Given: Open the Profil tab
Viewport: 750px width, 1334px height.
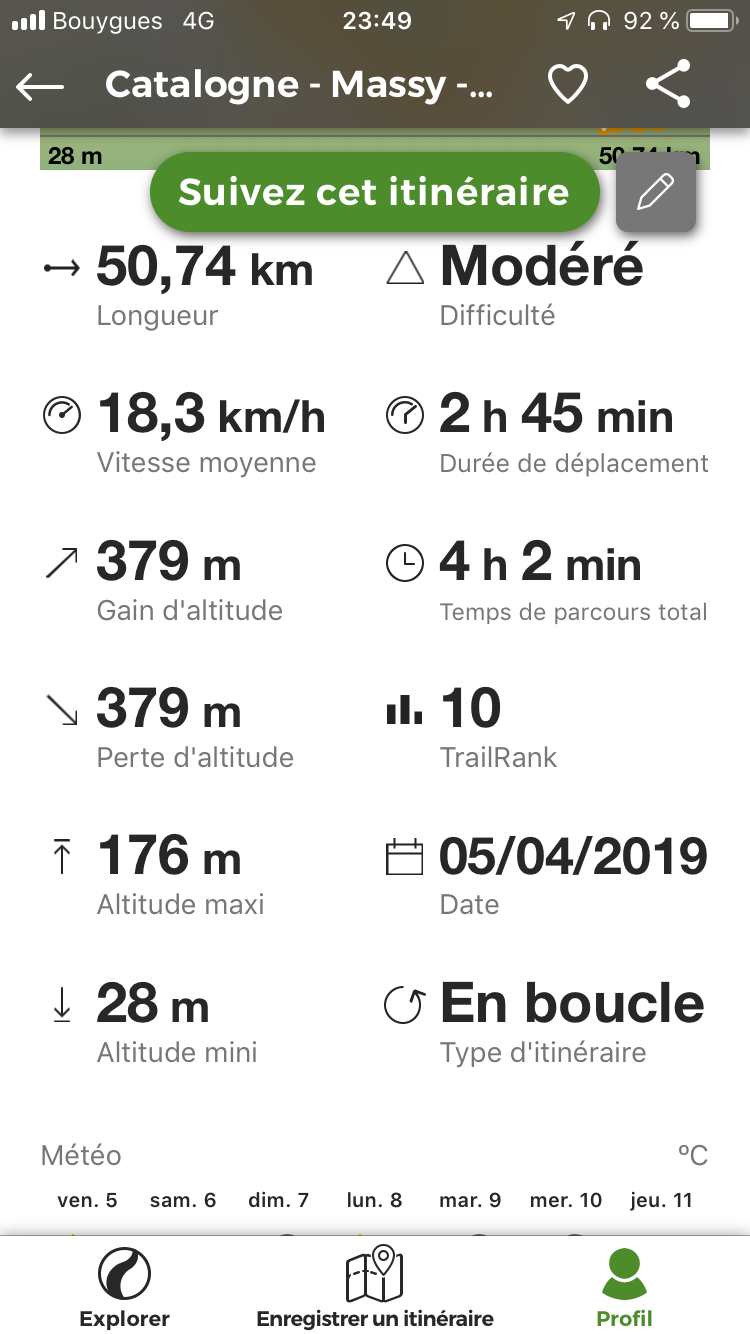Looking at the screenshot, I should pyautogui.click(x=625, y=1287).
